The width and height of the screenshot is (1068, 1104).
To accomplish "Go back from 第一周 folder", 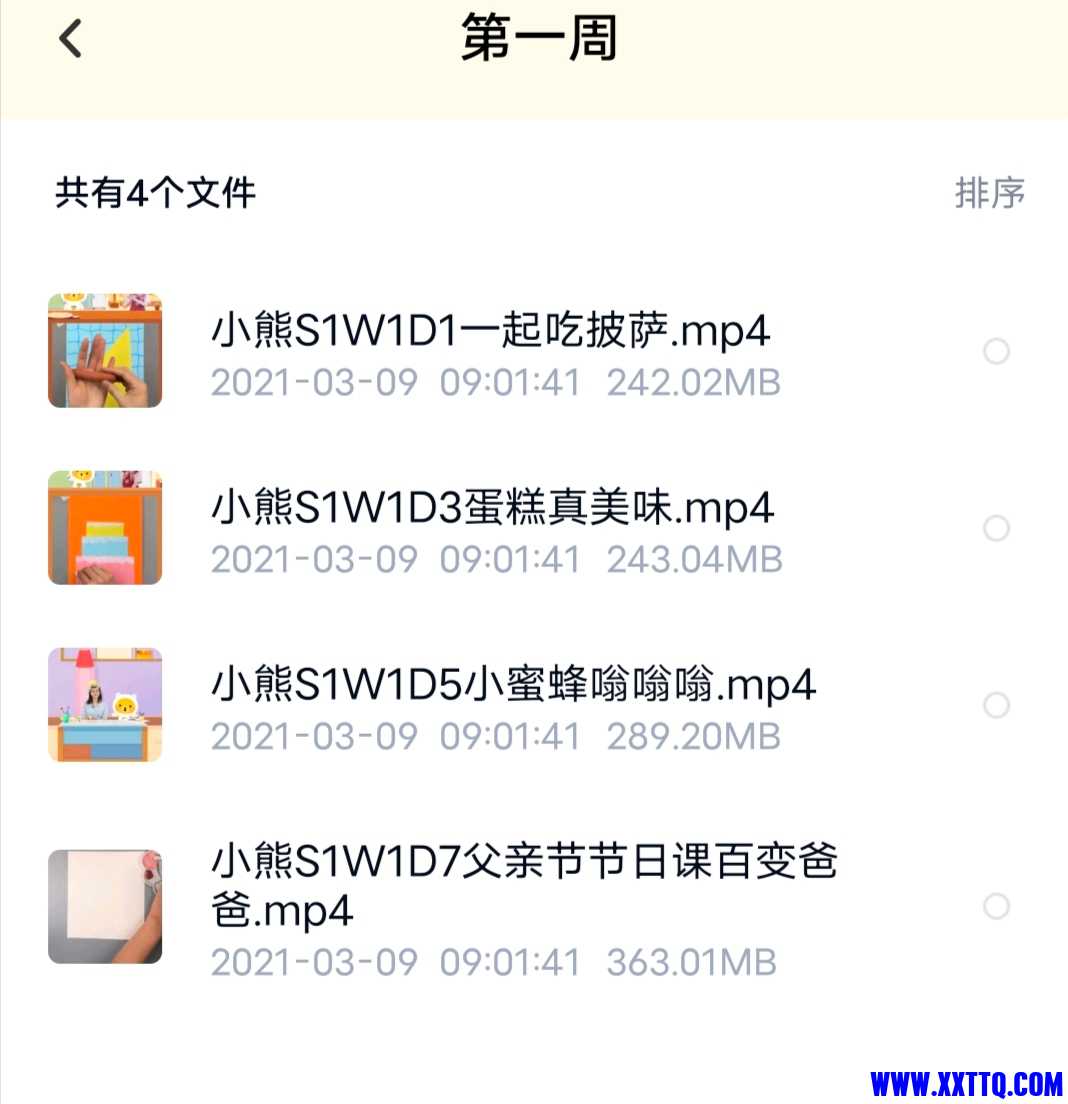I will pos(70,40).
